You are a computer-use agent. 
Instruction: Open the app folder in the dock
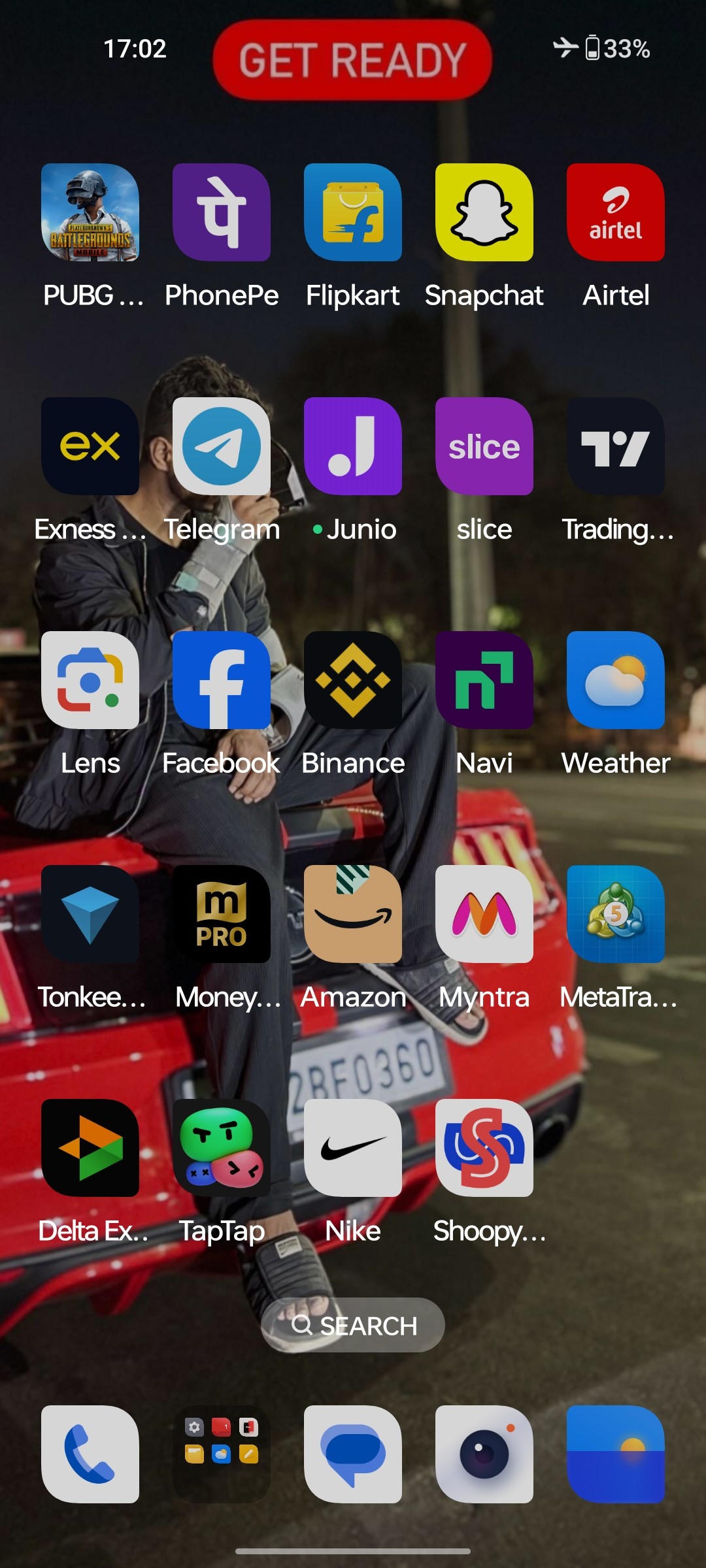222,1454
